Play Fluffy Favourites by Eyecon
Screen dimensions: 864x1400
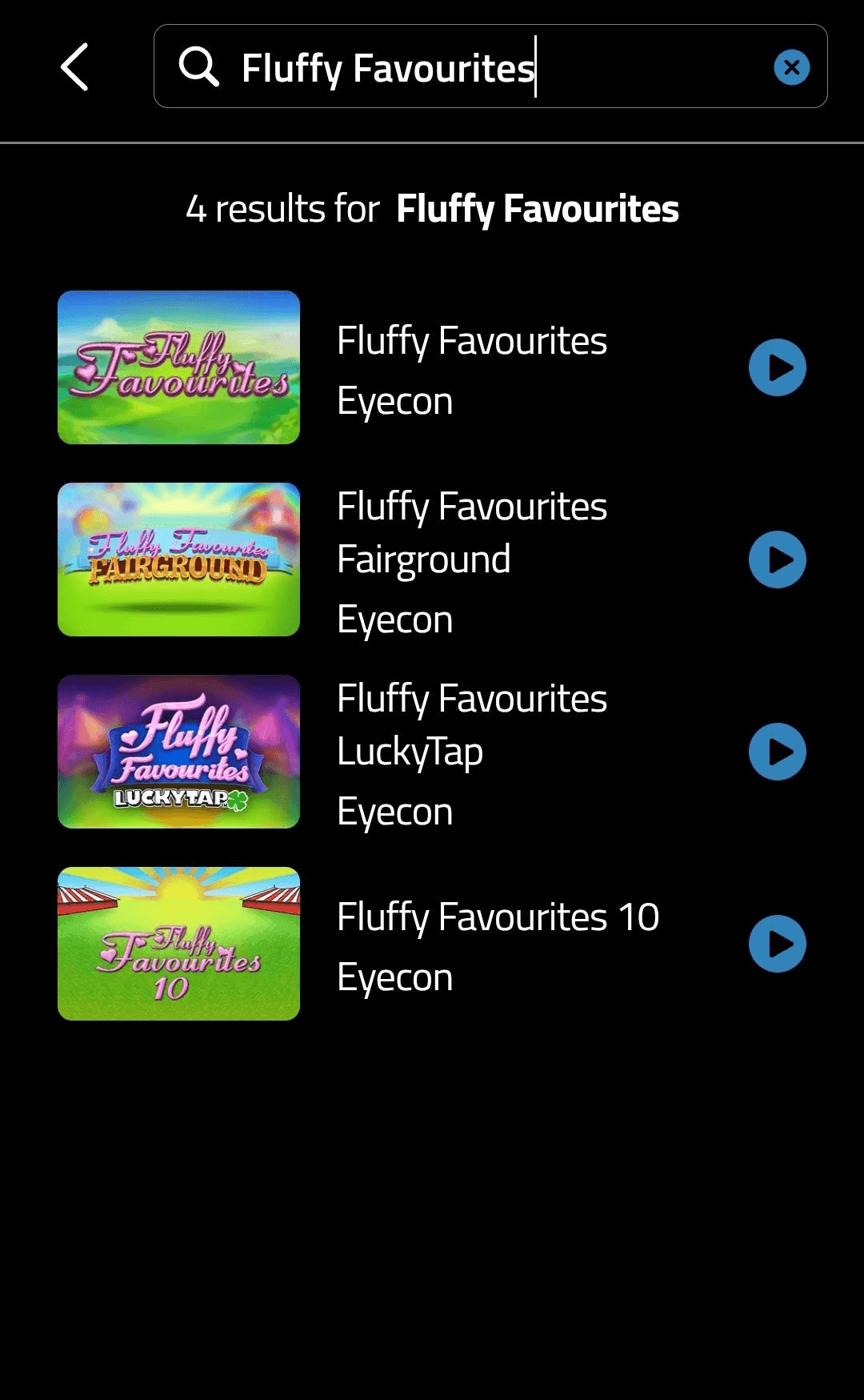click(x=777, y=367)
